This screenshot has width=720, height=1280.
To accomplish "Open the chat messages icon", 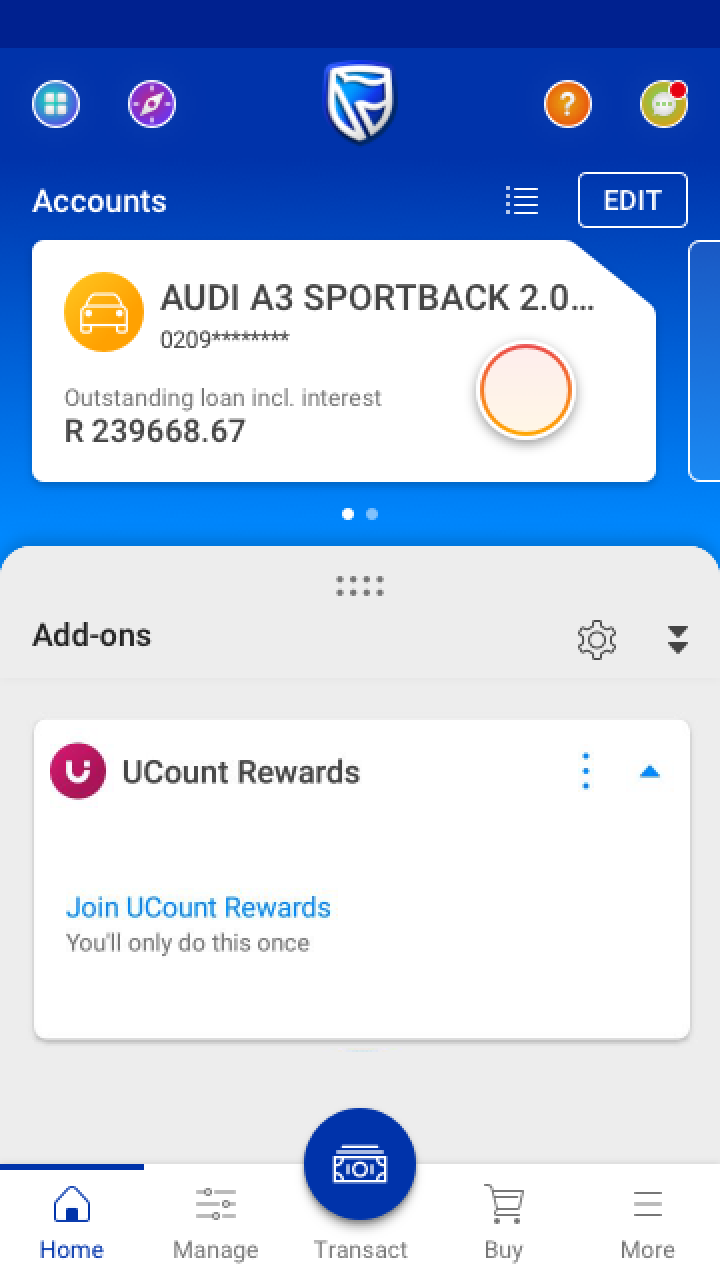I will [x=663, y=104].
